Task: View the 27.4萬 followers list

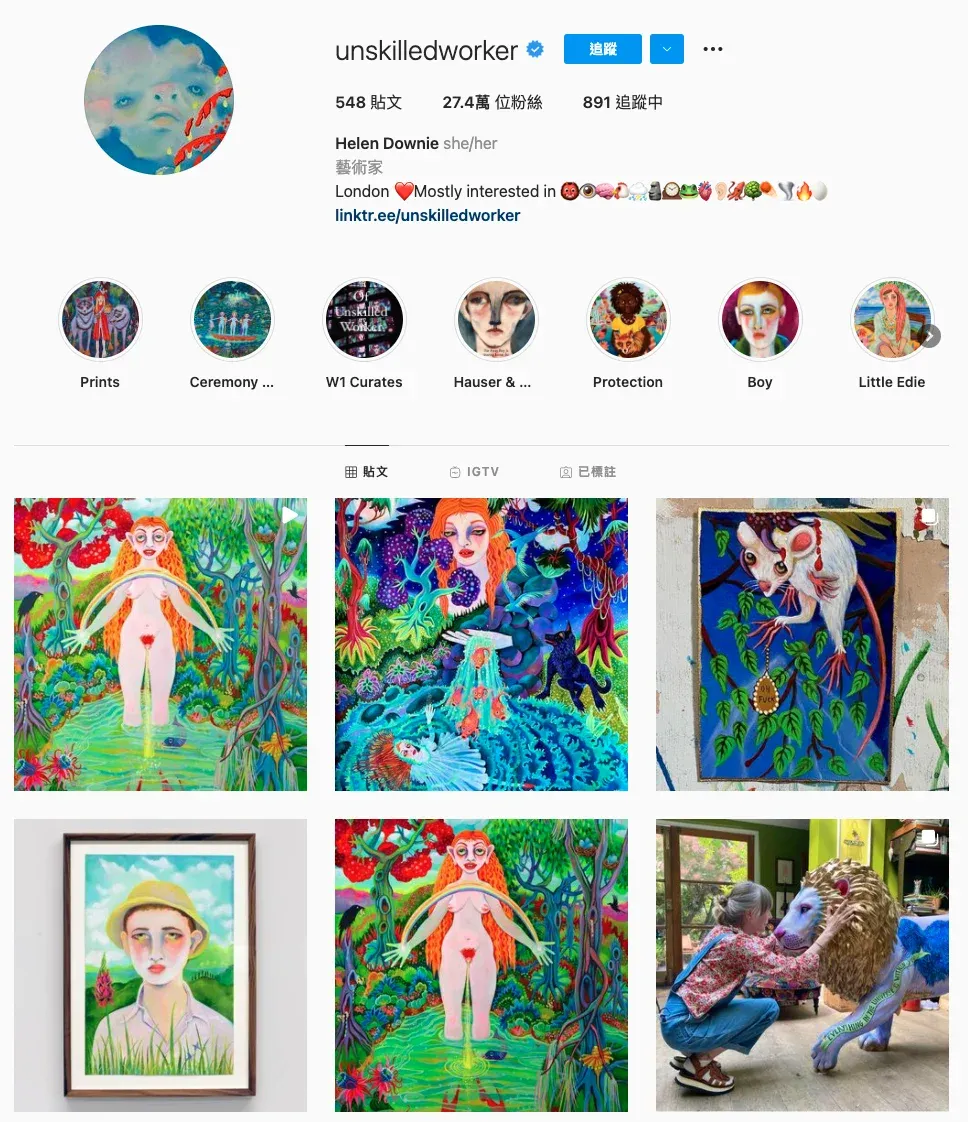Action: point(492,102)
